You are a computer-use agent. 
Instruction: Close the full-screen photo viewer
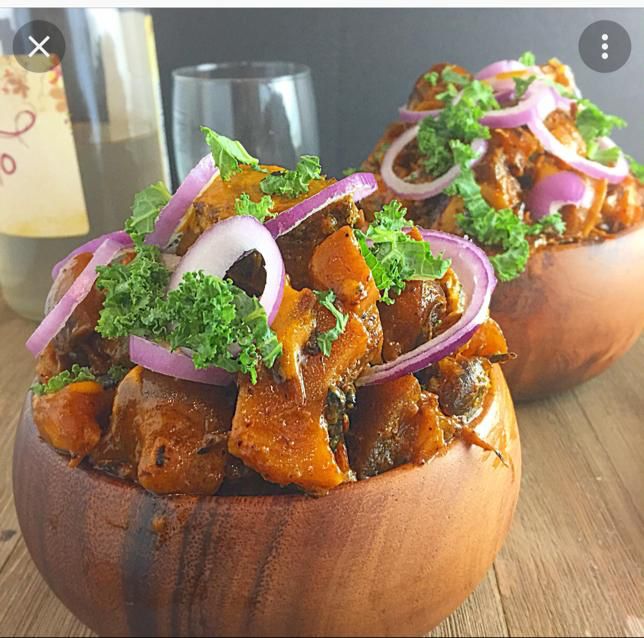pyautogui.click(x=39, y=46)
